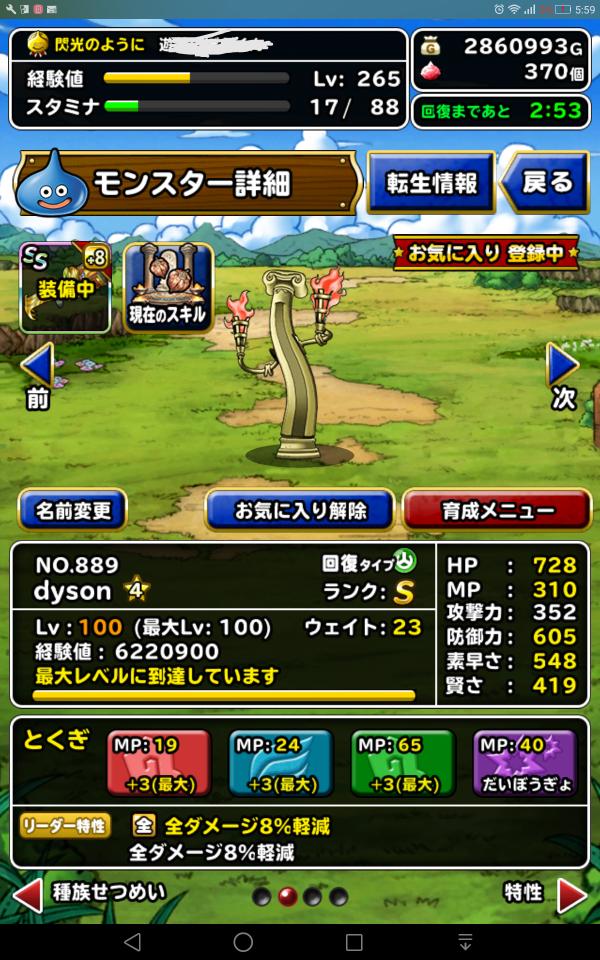Image resolution: width=600 pixels, height=960 pixels.
Task: Open the 転生情報 button
Action: click(x=431, y=182)
